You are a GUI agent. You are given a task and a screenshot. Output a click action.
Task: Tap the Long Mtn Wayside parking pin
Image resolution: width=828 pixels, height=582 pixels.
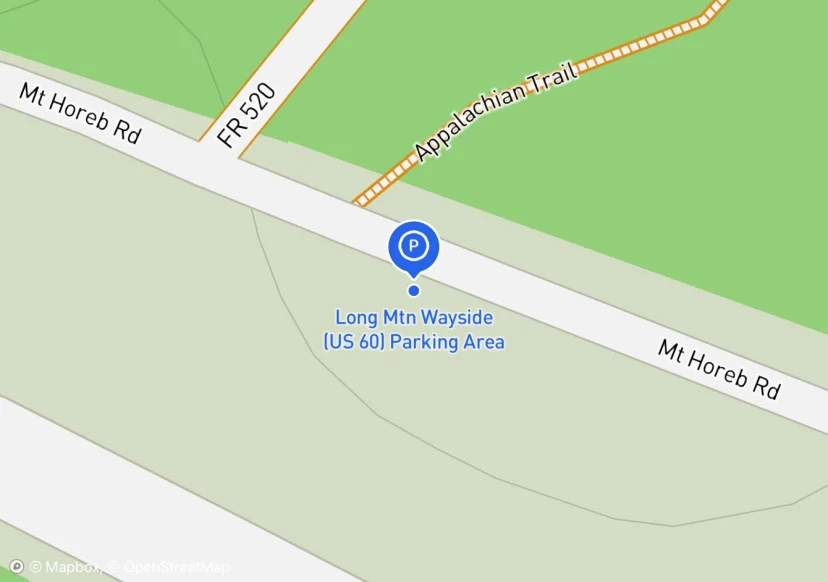413,246
